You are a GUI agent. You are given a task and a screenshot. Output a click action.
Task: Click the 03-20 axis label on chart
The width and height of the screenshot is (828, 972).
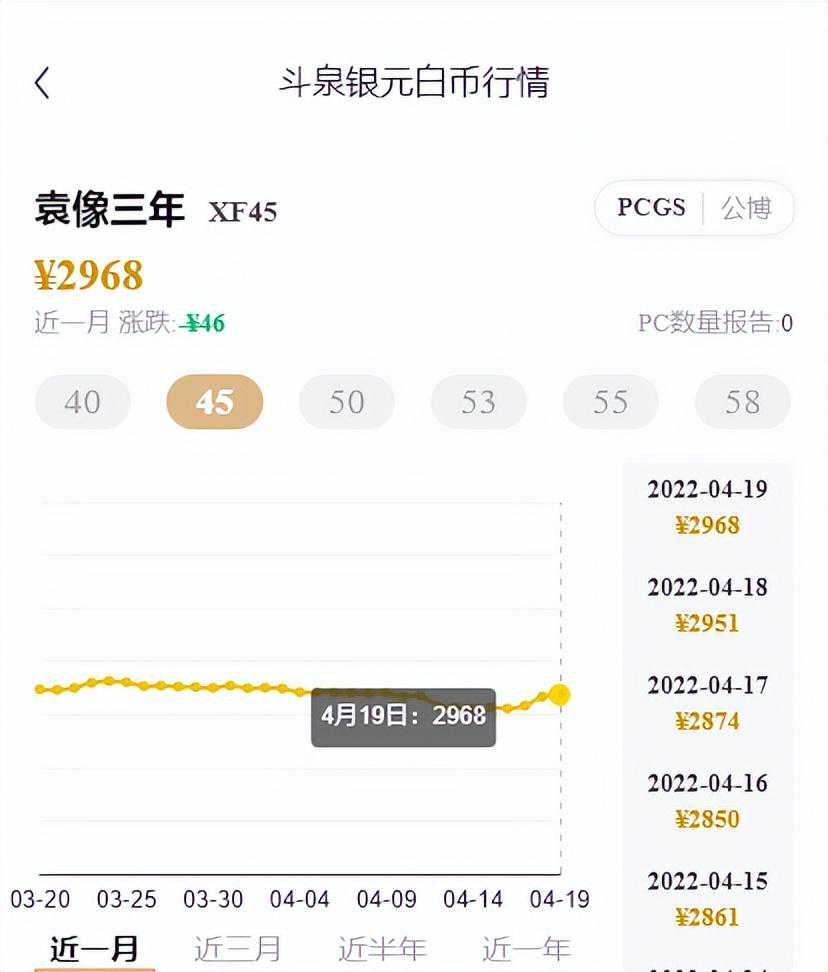pyautogui.click(x=41, y=899)
